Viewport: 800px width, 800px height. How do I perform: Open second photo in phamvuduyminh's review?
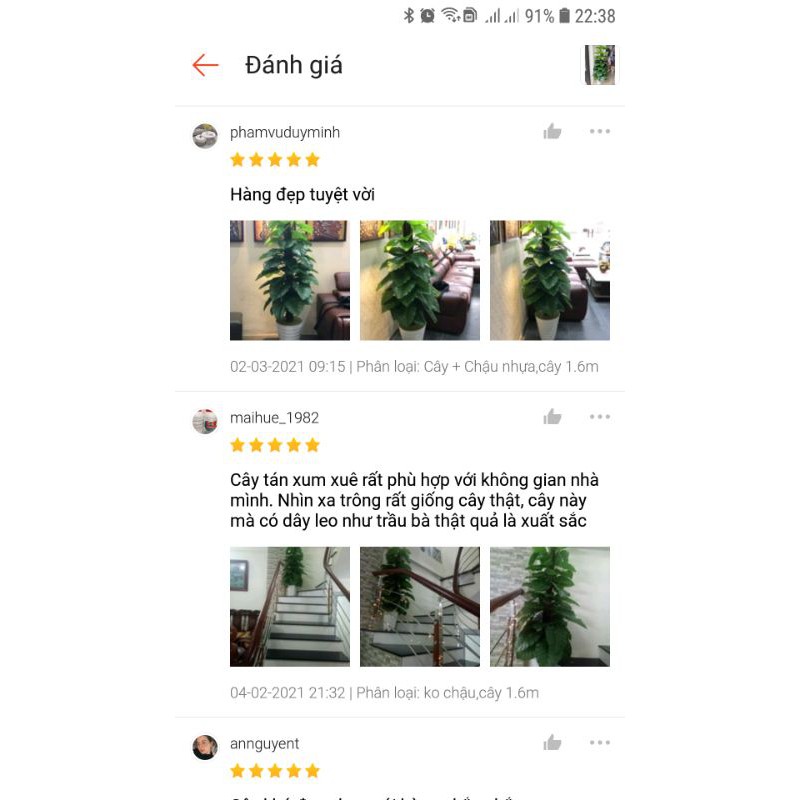pyautogui.click(x=420, y=280)
